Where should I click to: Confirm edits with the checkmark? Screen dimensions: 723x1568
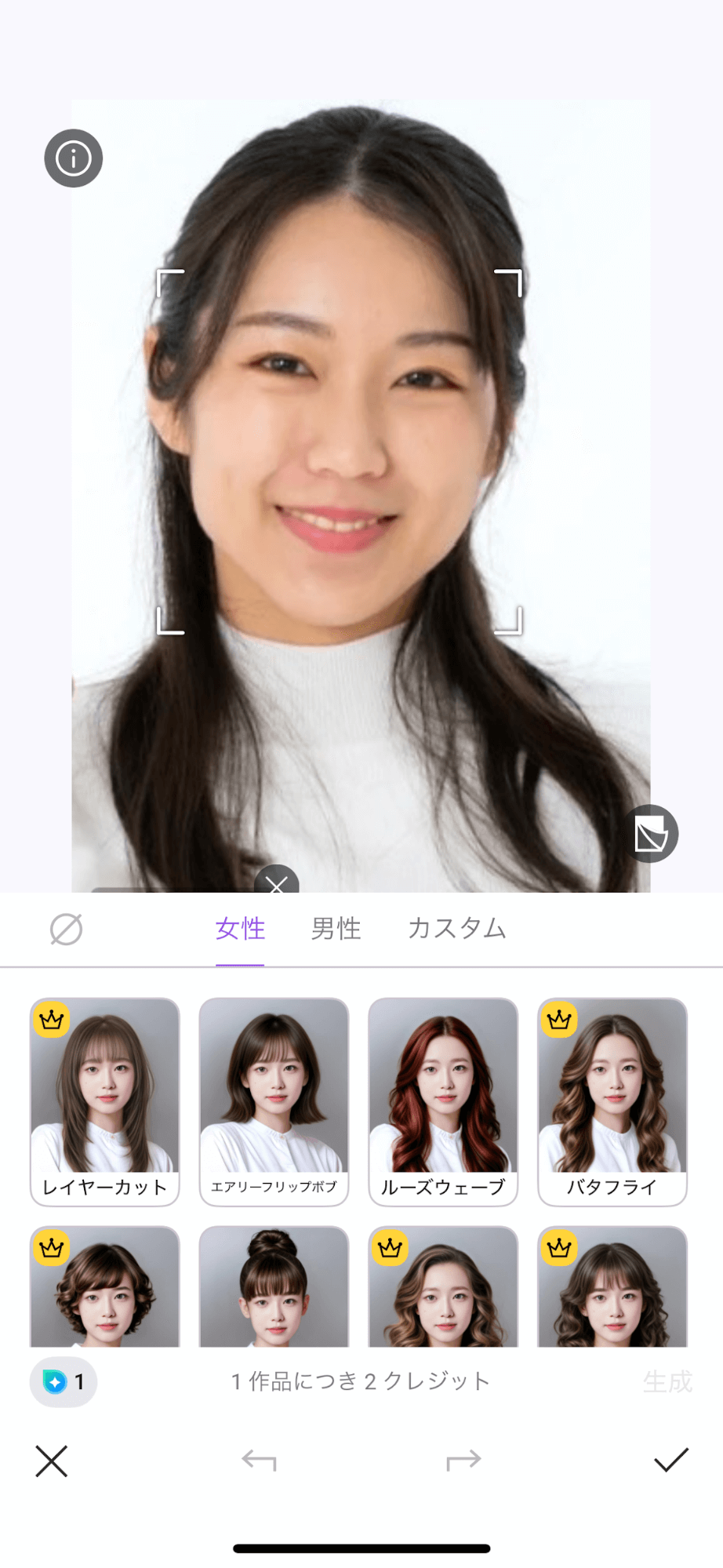[671, 1461]
